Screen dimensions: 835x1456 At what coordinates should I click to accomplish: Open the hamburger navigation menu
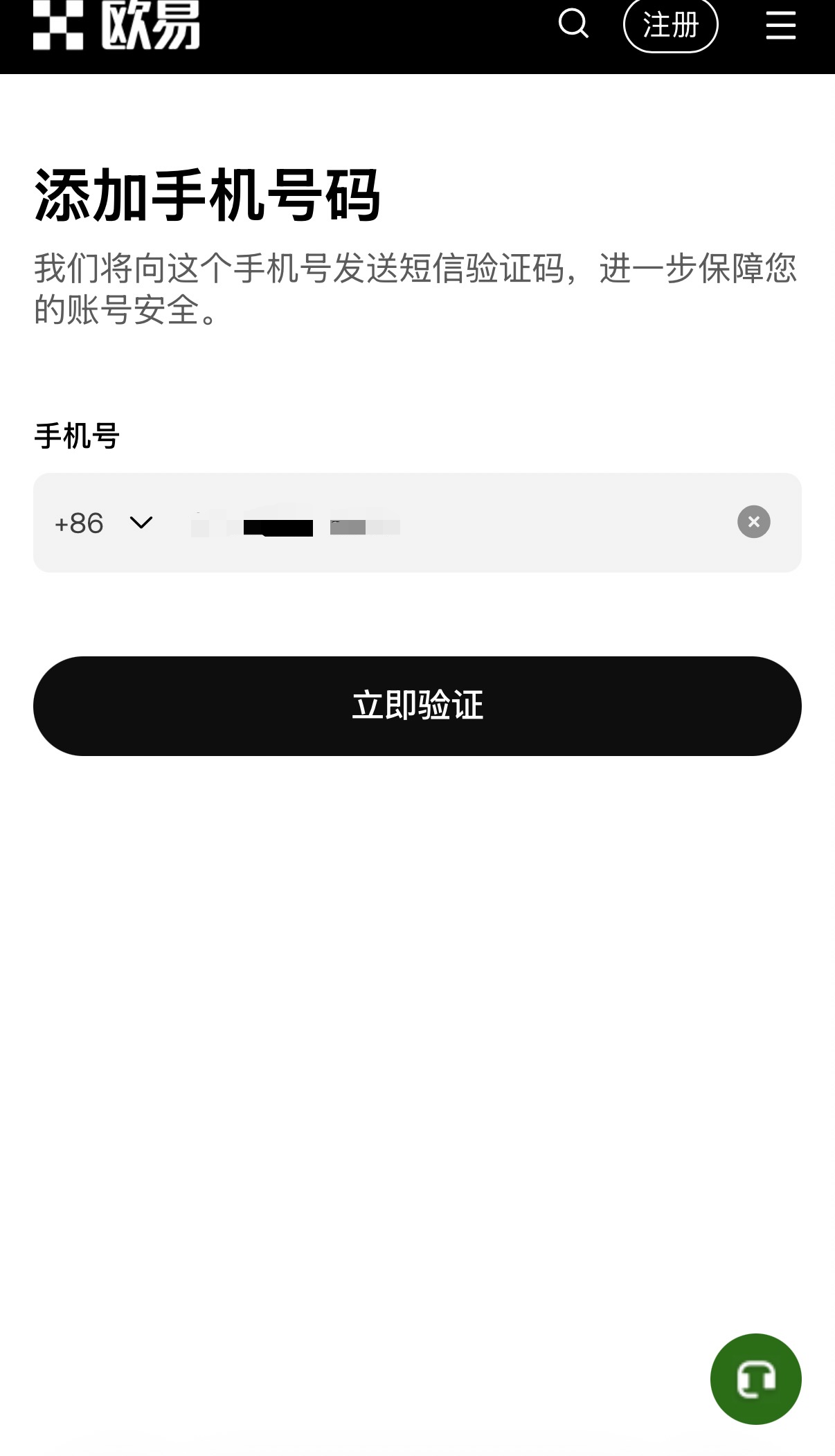click(x=780, y=24)
